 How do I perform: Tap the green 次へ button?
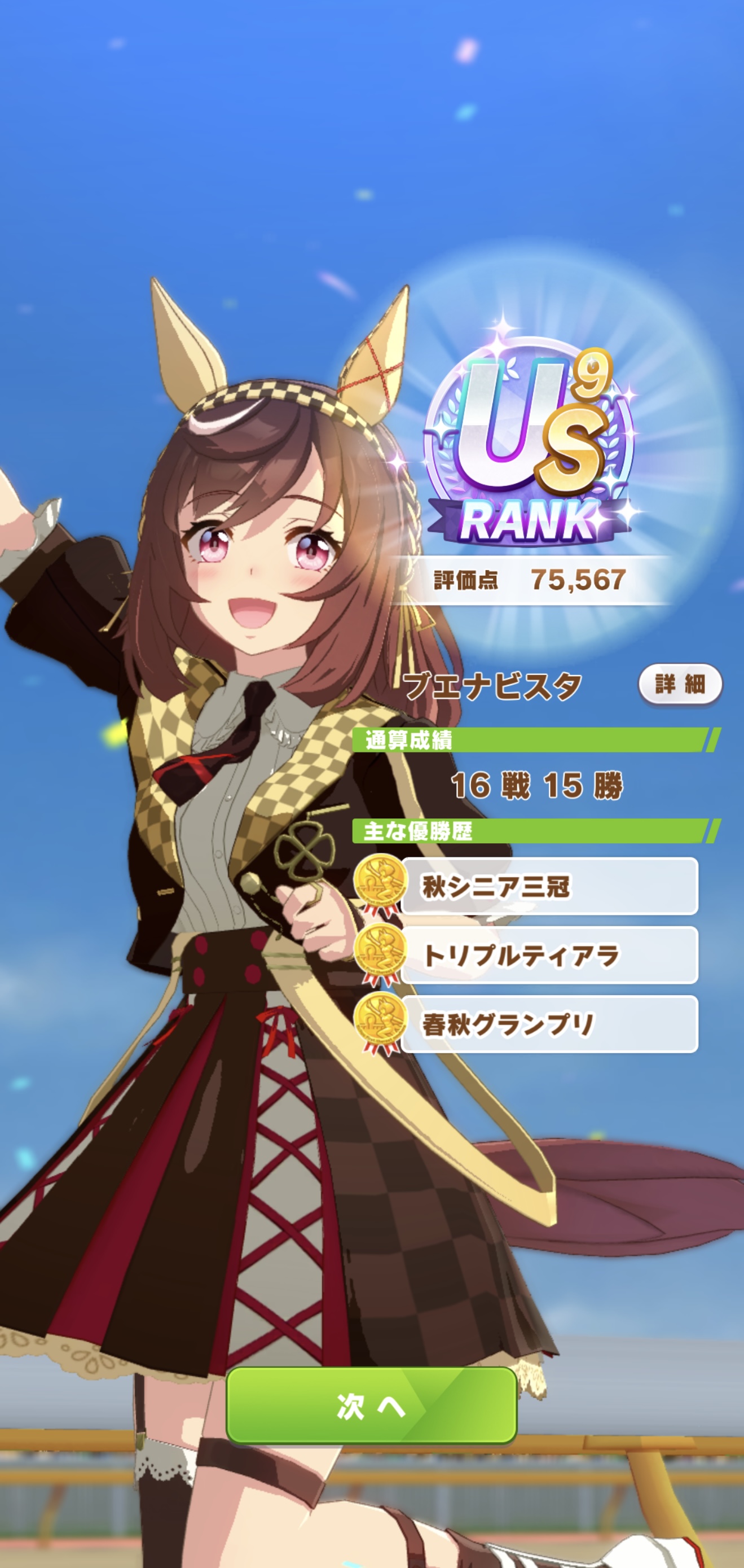pos(372,1405)
